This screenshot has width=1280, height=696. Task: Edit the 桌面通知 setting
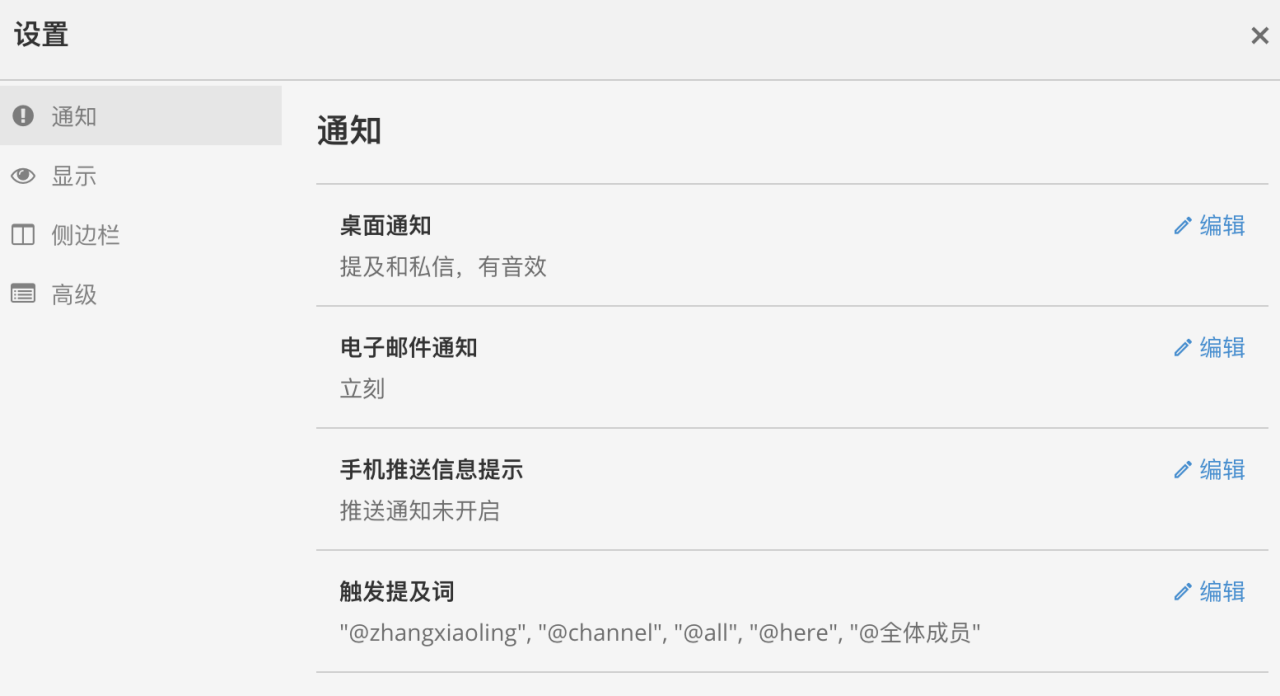pyautogui.click(x=1210, y=226)
